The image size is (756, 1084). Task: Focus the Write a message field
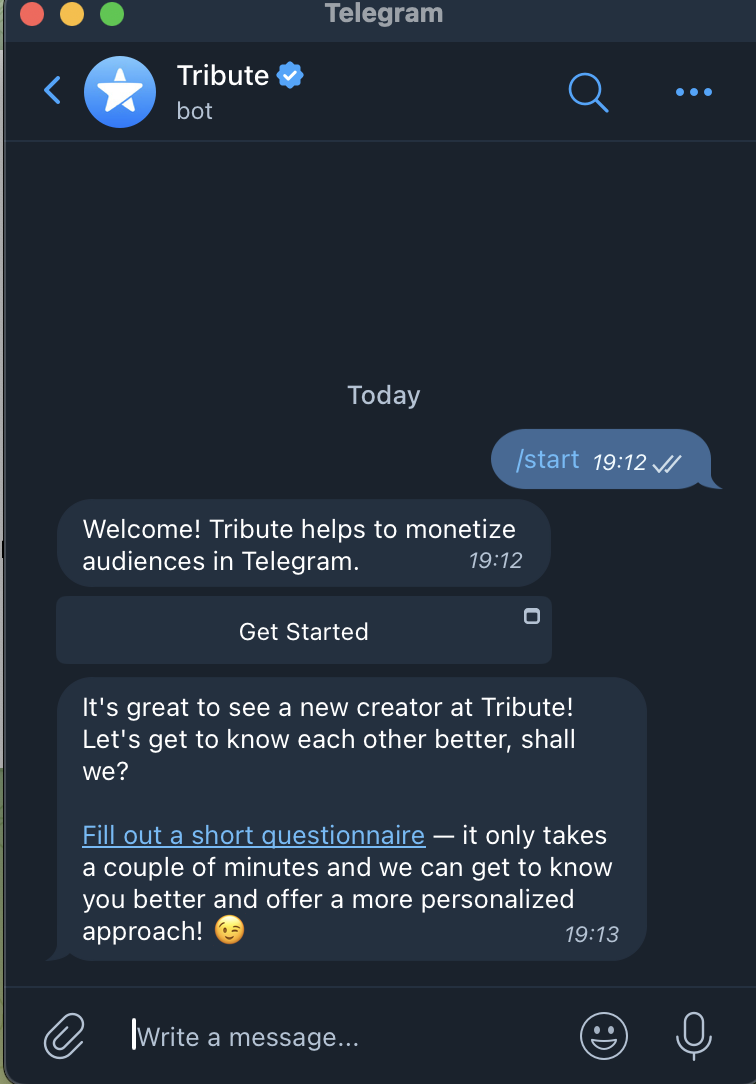click(340, 1037)
